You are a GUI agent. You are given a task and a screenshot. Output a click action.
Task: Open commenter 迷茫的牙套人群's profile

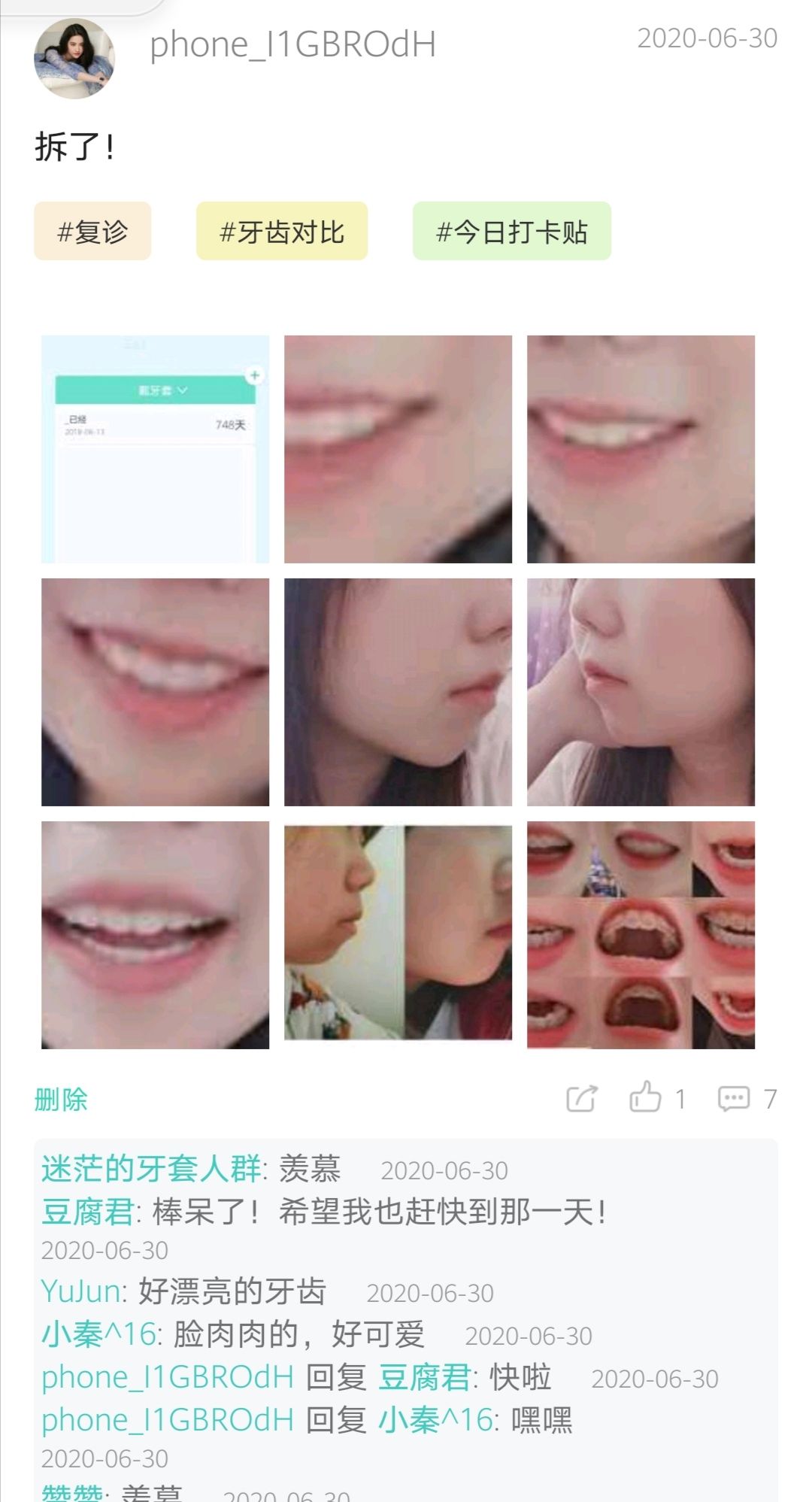pos(150,1170)
